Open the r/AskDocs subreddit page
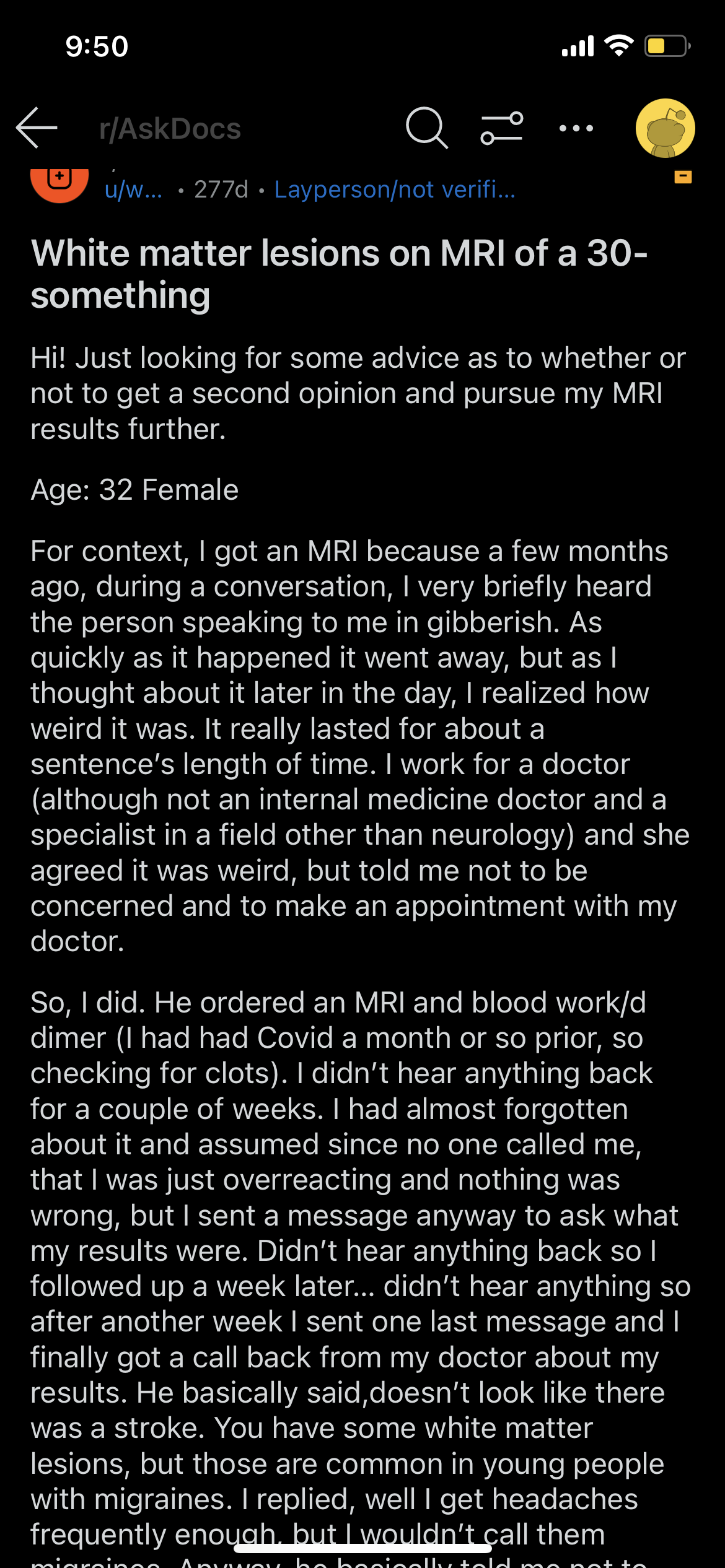Viewport: 725px width, 1568px height. (x=170, y=129)
